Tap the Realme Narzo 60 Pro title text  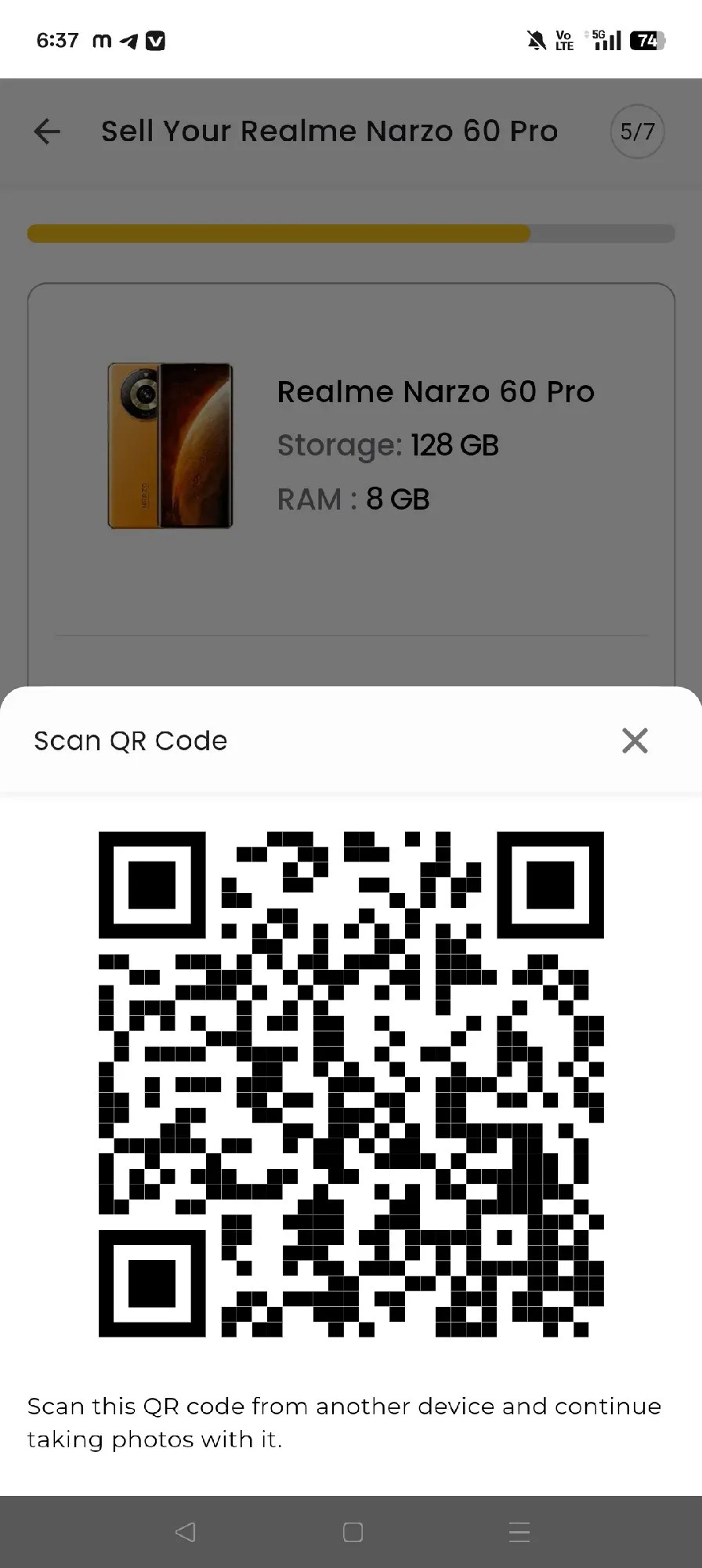click(x=436, y=391)
